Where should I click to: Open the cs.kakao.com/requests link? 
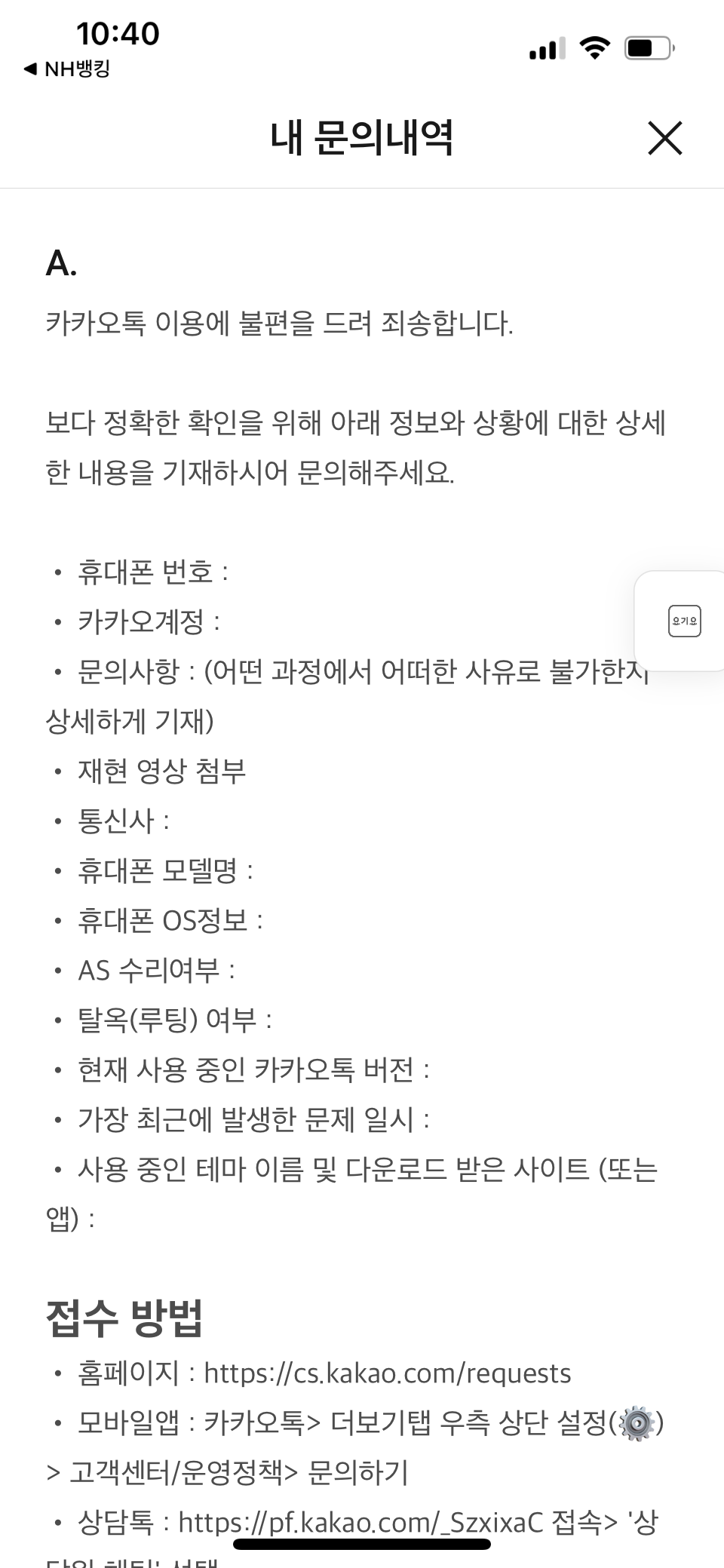click(x=388, y=1373)
